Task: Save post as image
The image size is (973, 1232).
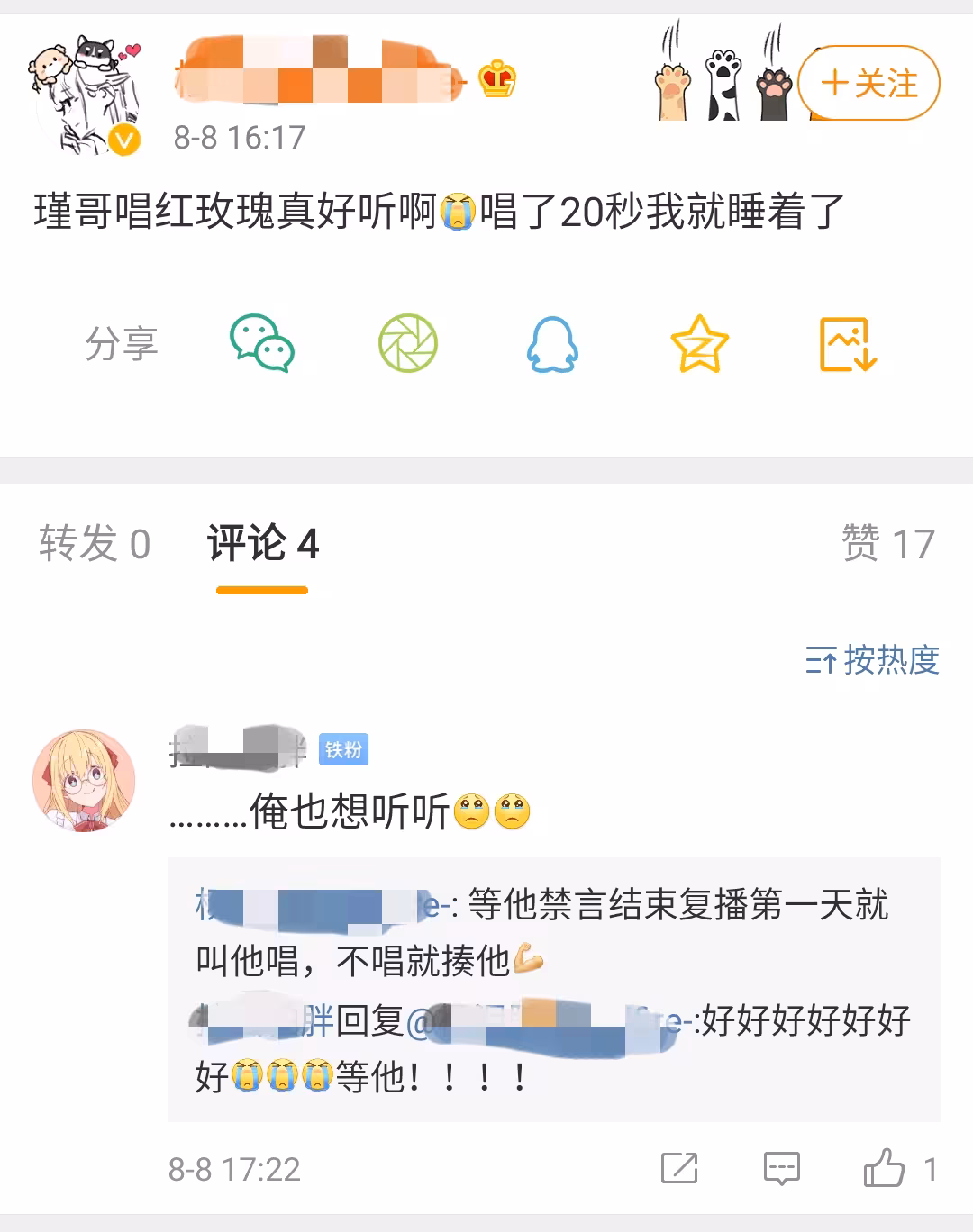Action: [x=847, y=343]
